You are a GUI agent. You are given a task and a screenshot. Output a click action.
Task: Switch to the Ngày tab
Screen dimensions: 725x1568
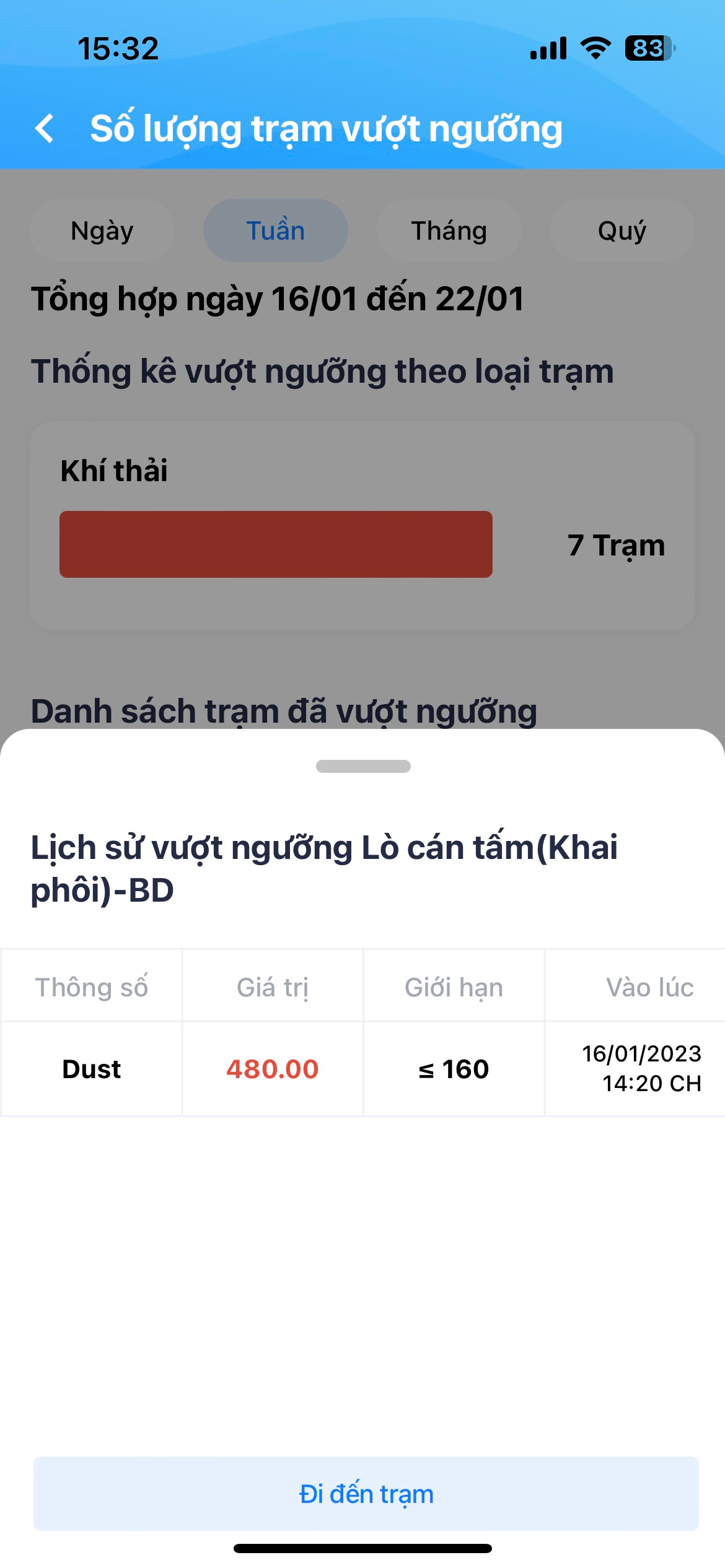pyautogui.click(x=102, y=230)
